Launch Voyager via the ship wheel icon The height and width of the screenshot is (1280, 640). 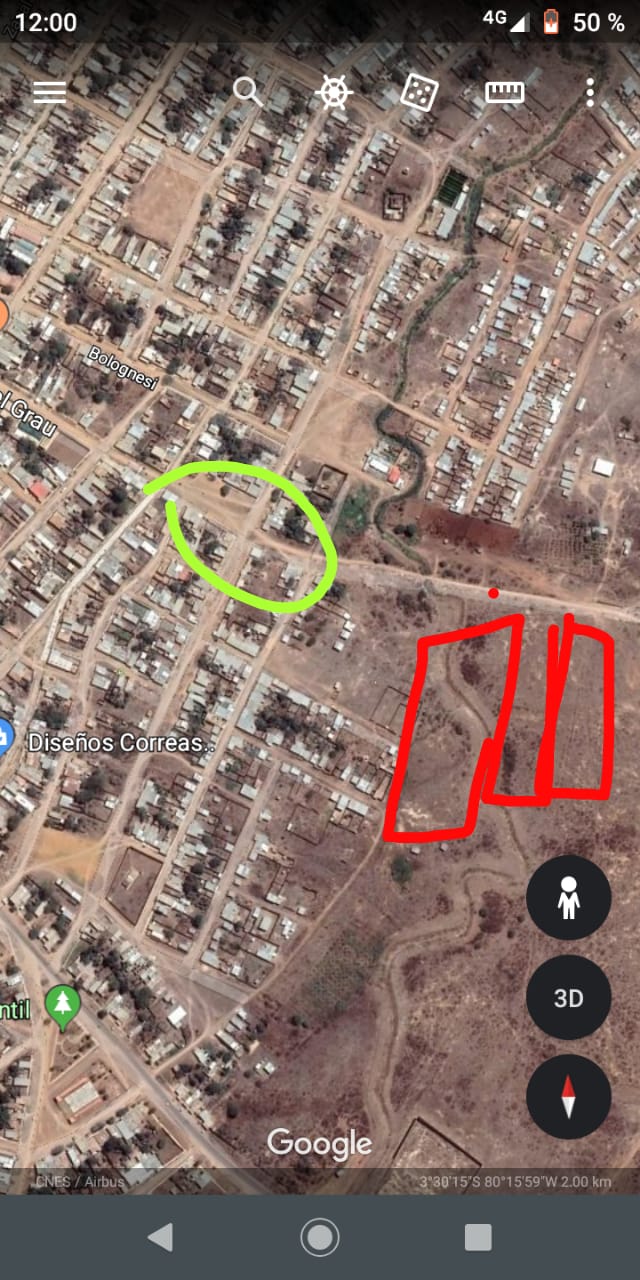pyautogui.click(x=334, y=93)
